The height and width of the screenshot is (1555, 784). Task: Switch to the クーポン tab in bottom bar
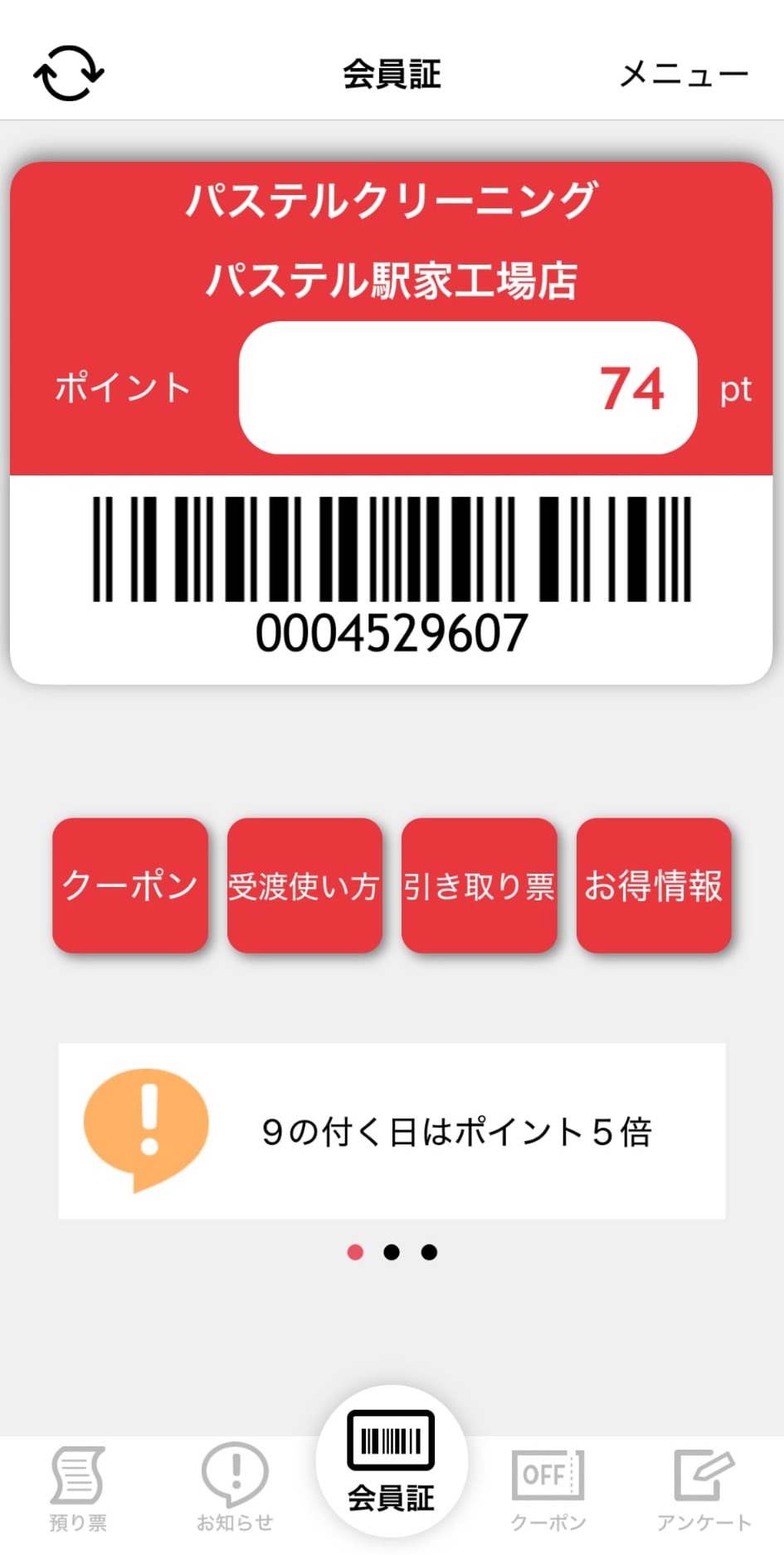pos(548,1489)
